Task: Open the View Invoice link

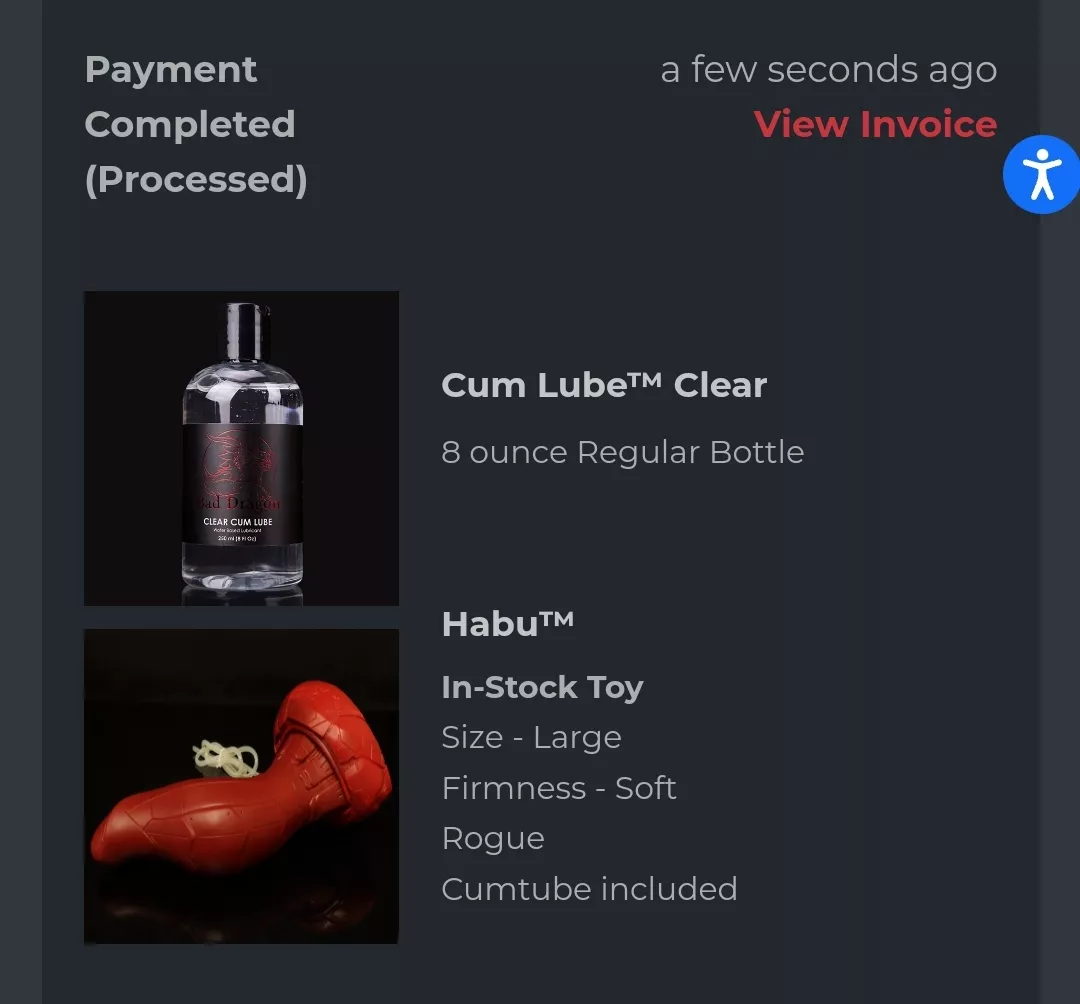Action: [x=875, y=125]
